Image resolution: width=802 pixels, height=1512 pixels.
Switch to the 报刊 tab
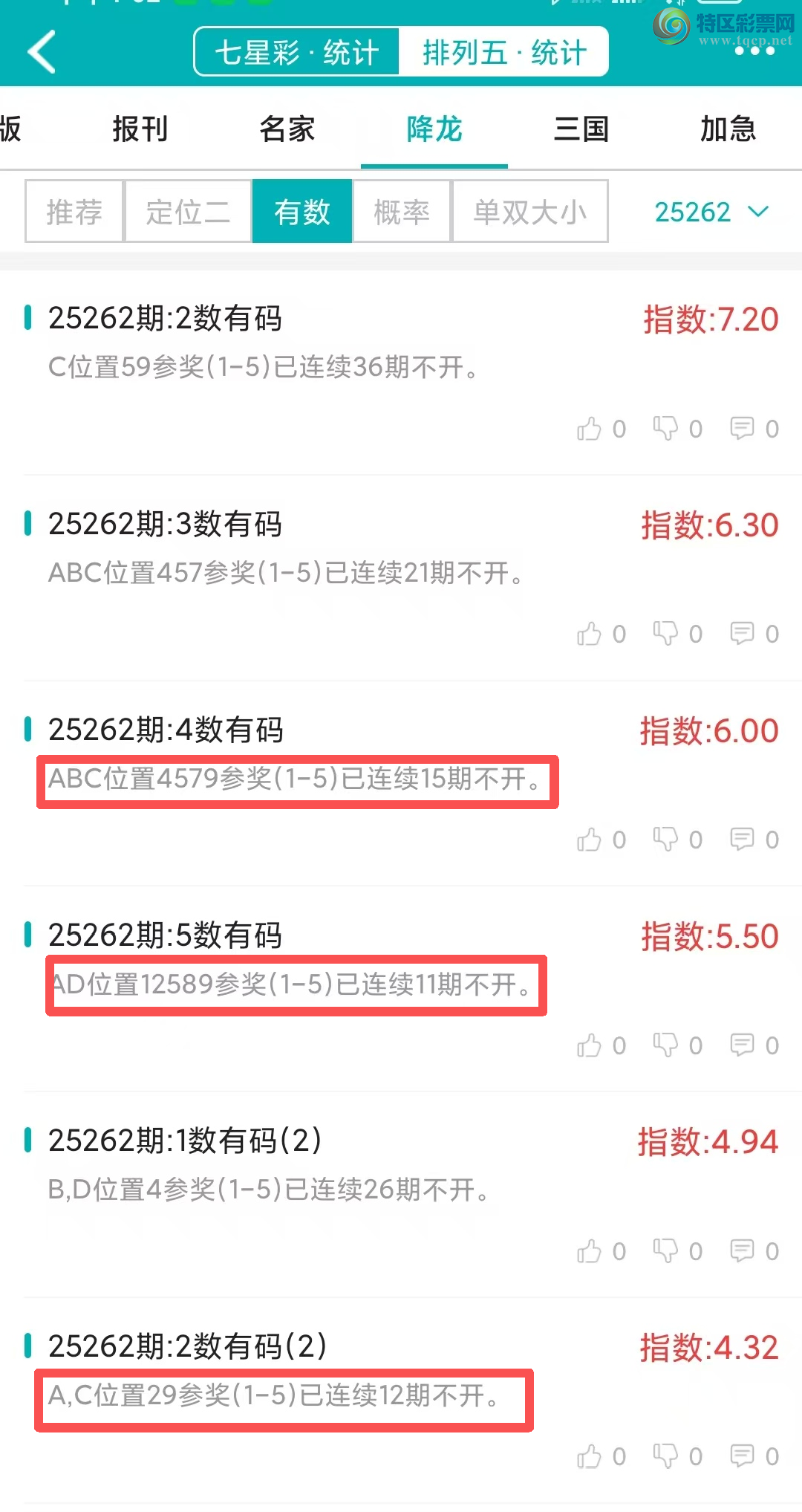(140, 129)
